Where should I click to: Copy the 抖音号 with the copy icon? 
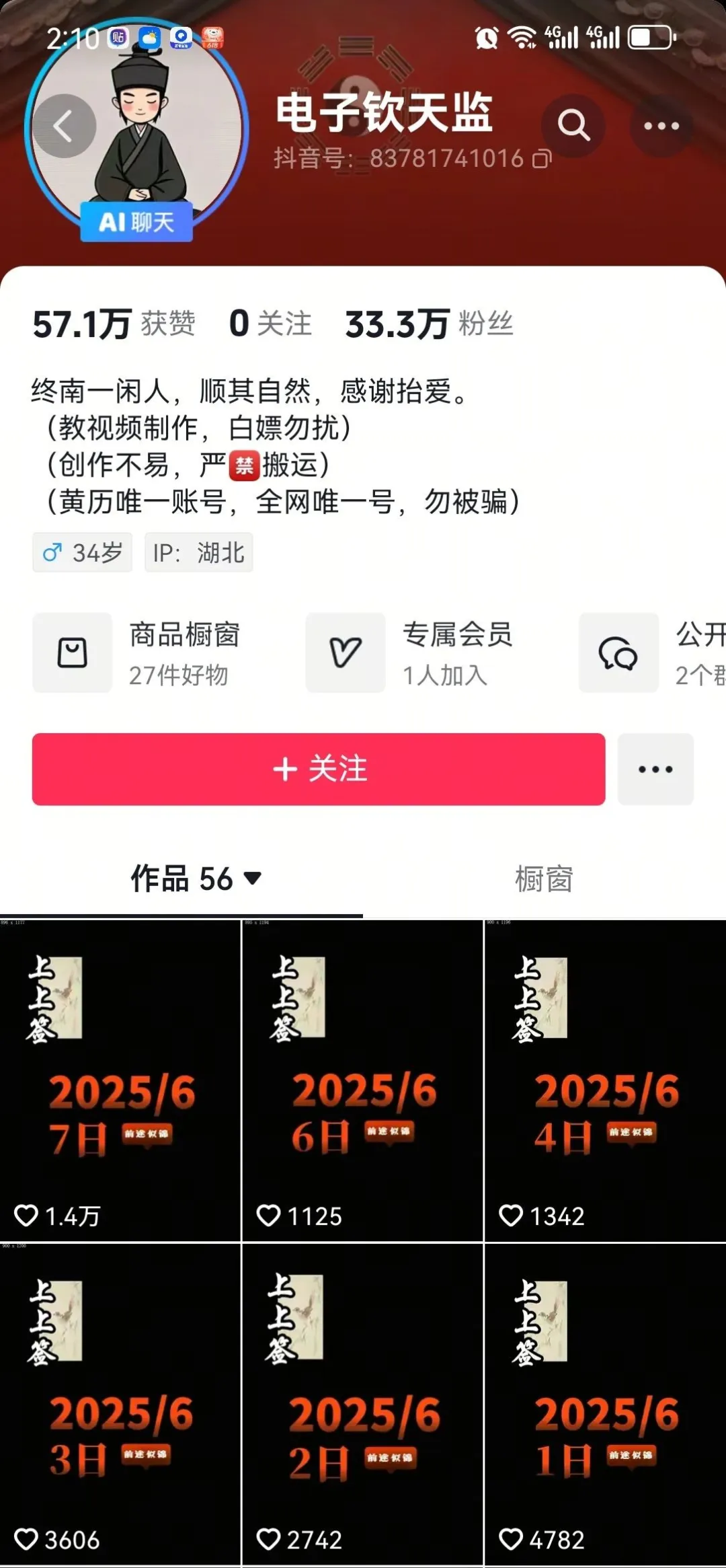click(x=542, y=159)
